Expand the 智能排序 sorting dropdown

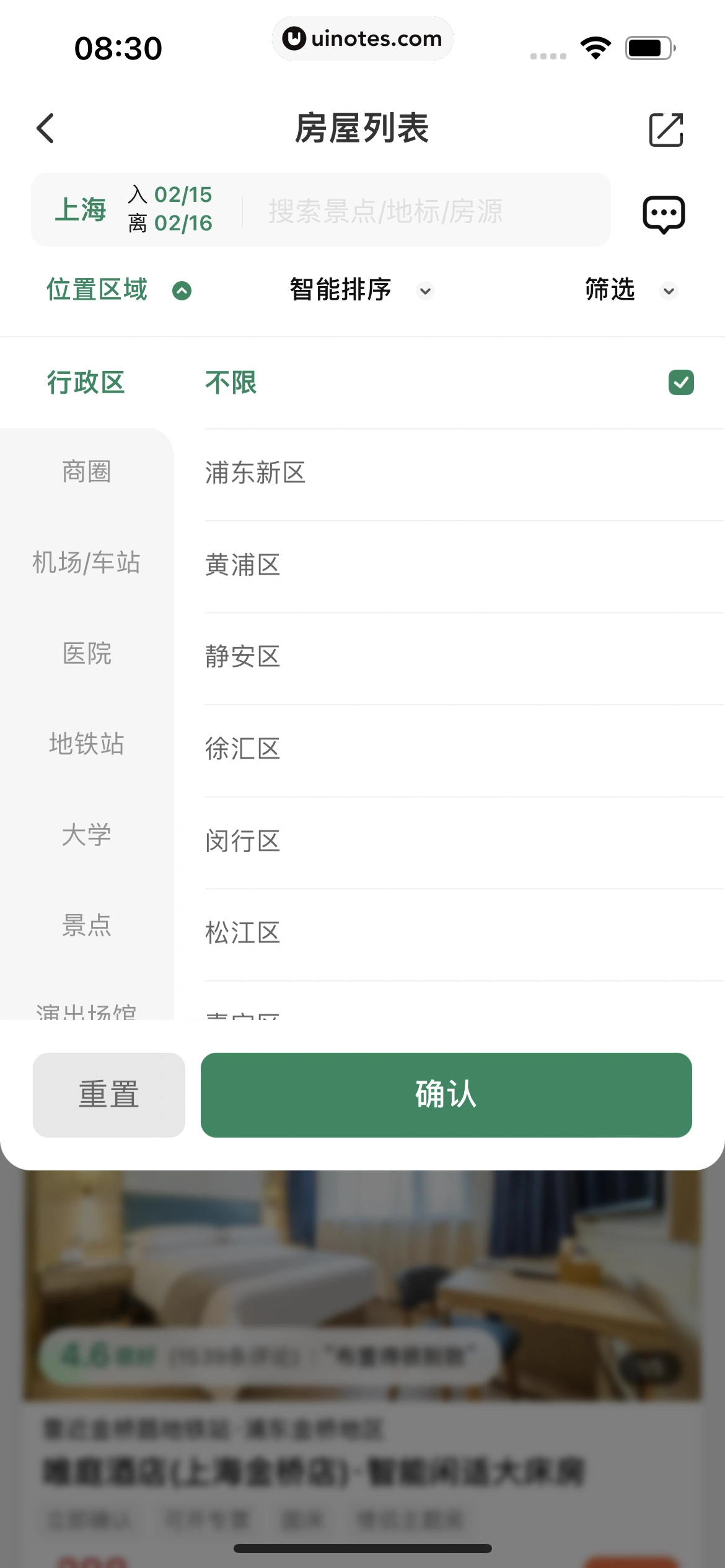click(x=361, y=290)
